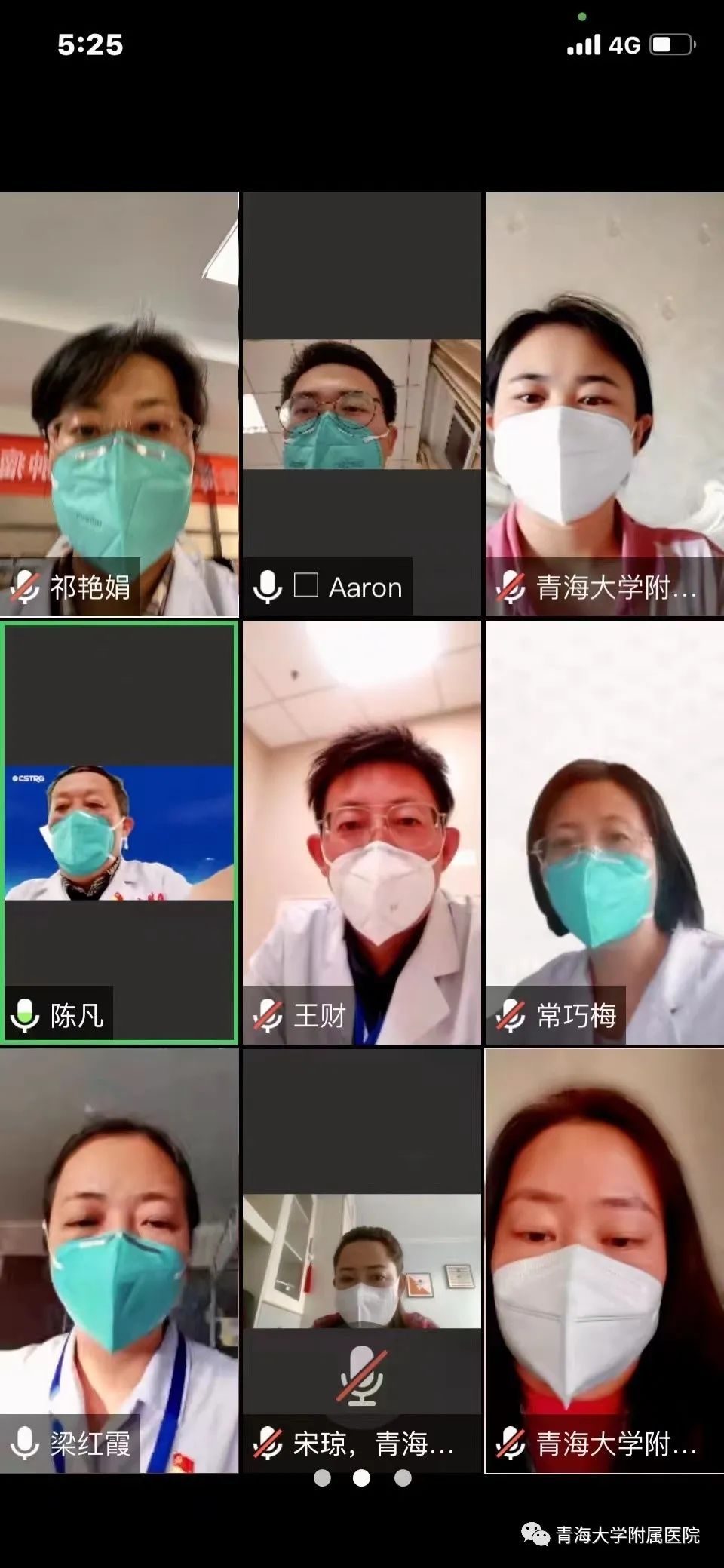Open 梁红霞's video tile
The height and width of the screenshot is (1568, 724).
[x=119, y=1260]
